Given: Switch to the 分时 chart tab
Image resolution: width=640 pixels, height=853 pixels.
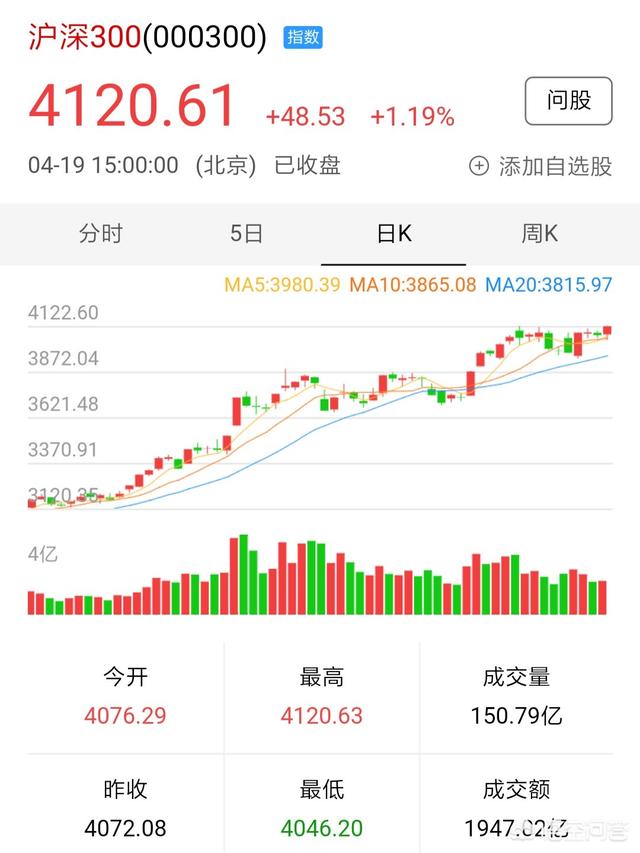Looking at the screenshot, I should point(100,234).
